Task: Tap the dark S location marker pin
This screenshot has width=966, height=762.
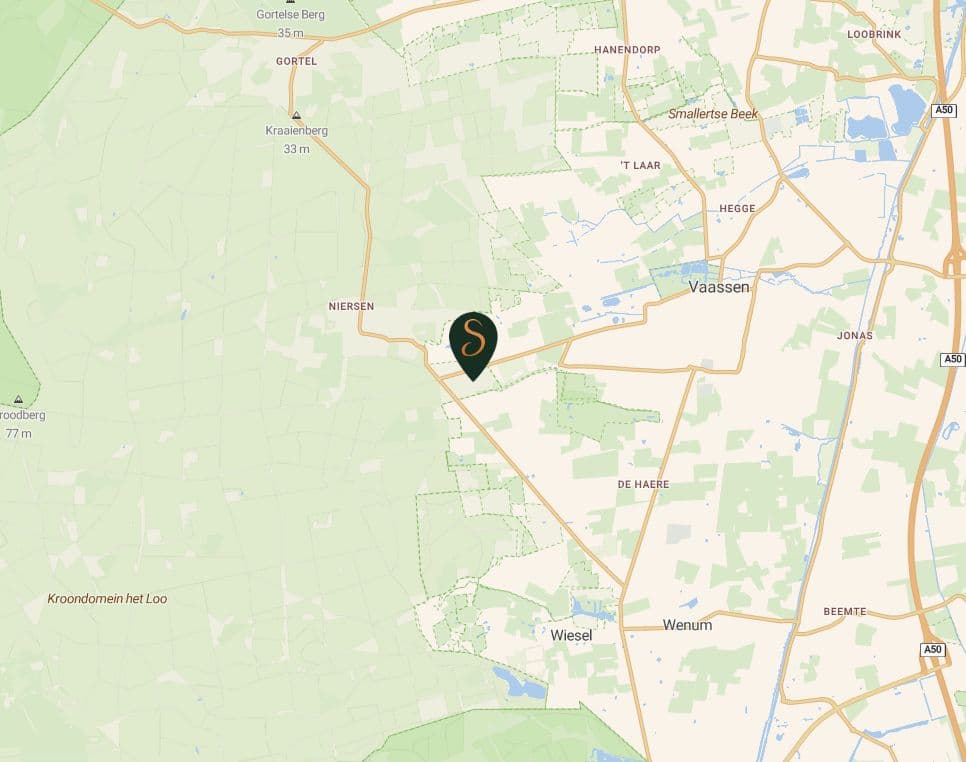Action: [x=473, y=342]
